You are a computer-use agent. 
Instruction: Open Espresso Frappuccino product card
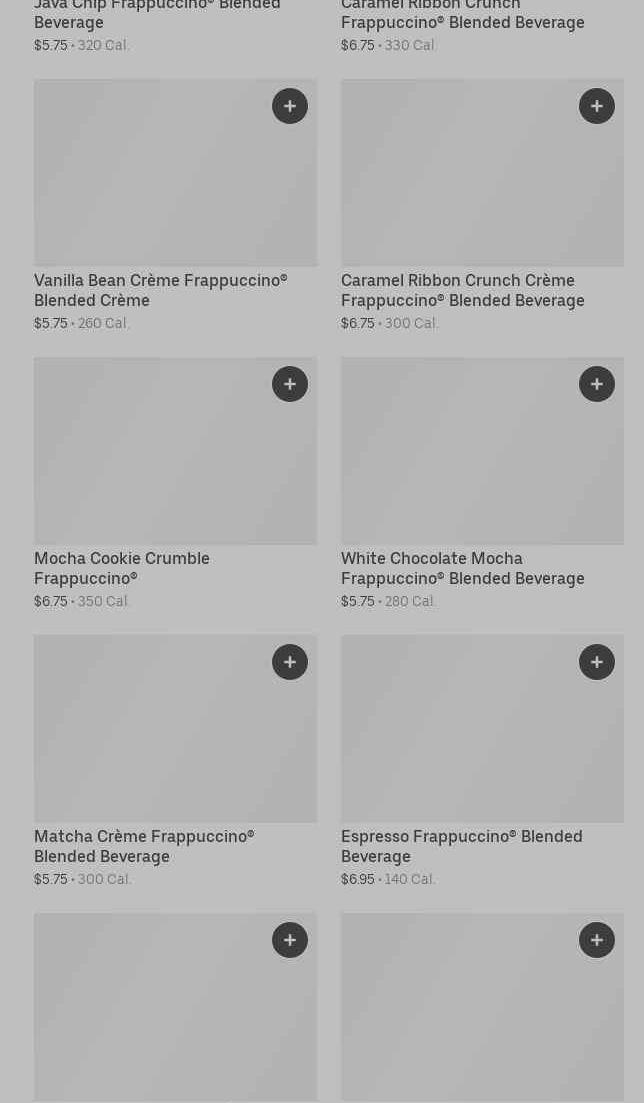tap(461, 846)
